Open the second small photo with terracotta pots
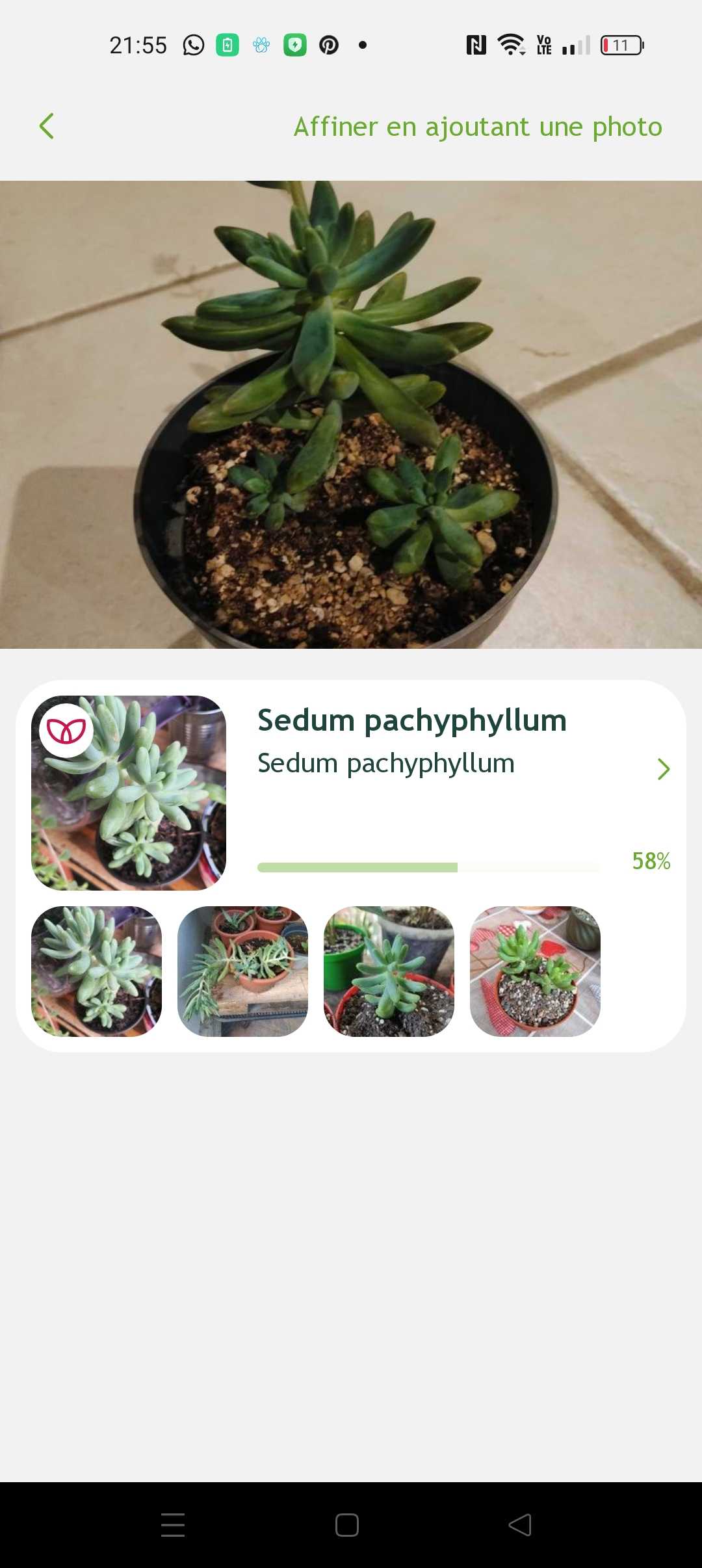 coord(242,971)
